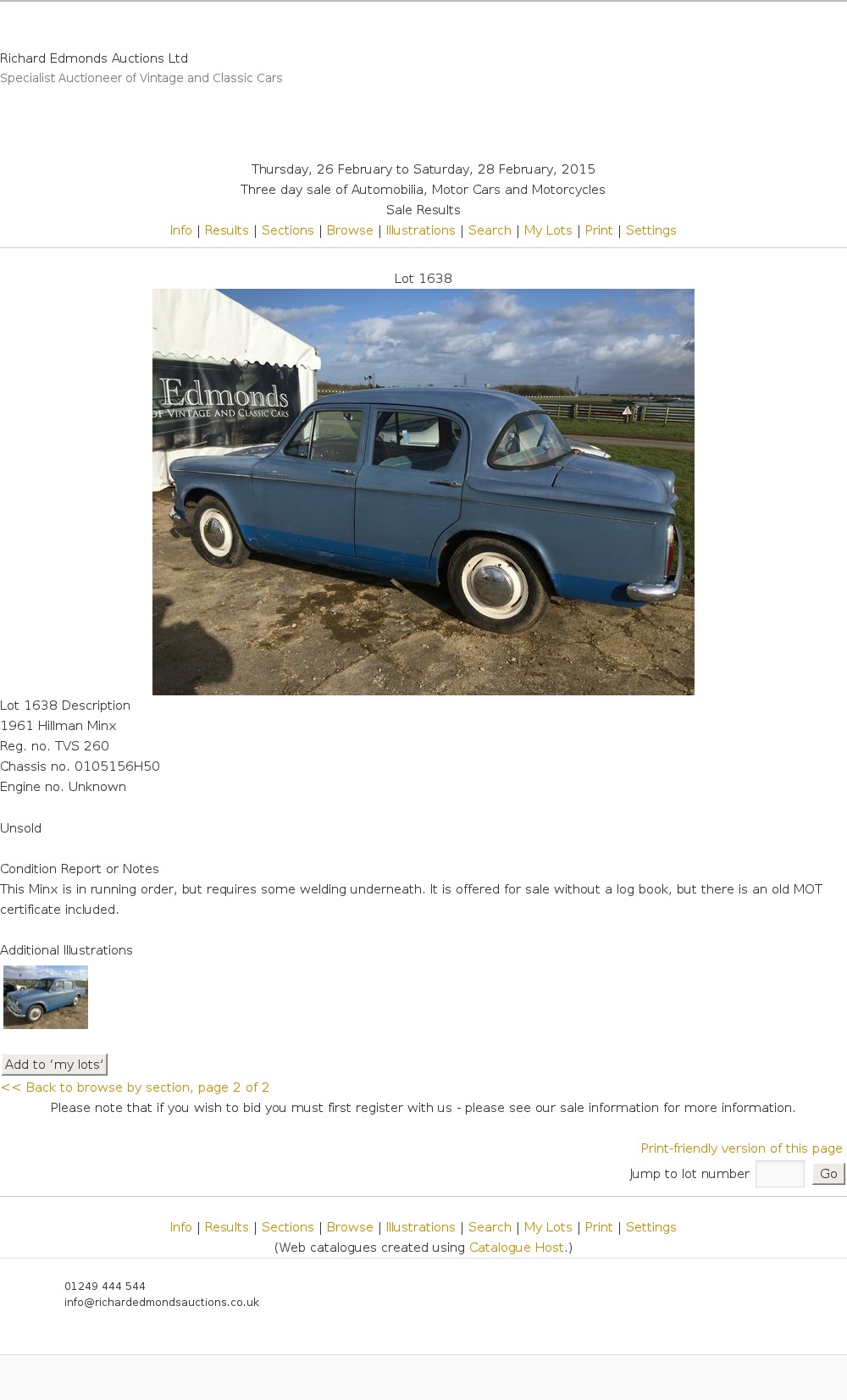This screenshot has height=1400, width=847.
Task: Add this lot to 'my lots'
Action: coord(54,1065)
